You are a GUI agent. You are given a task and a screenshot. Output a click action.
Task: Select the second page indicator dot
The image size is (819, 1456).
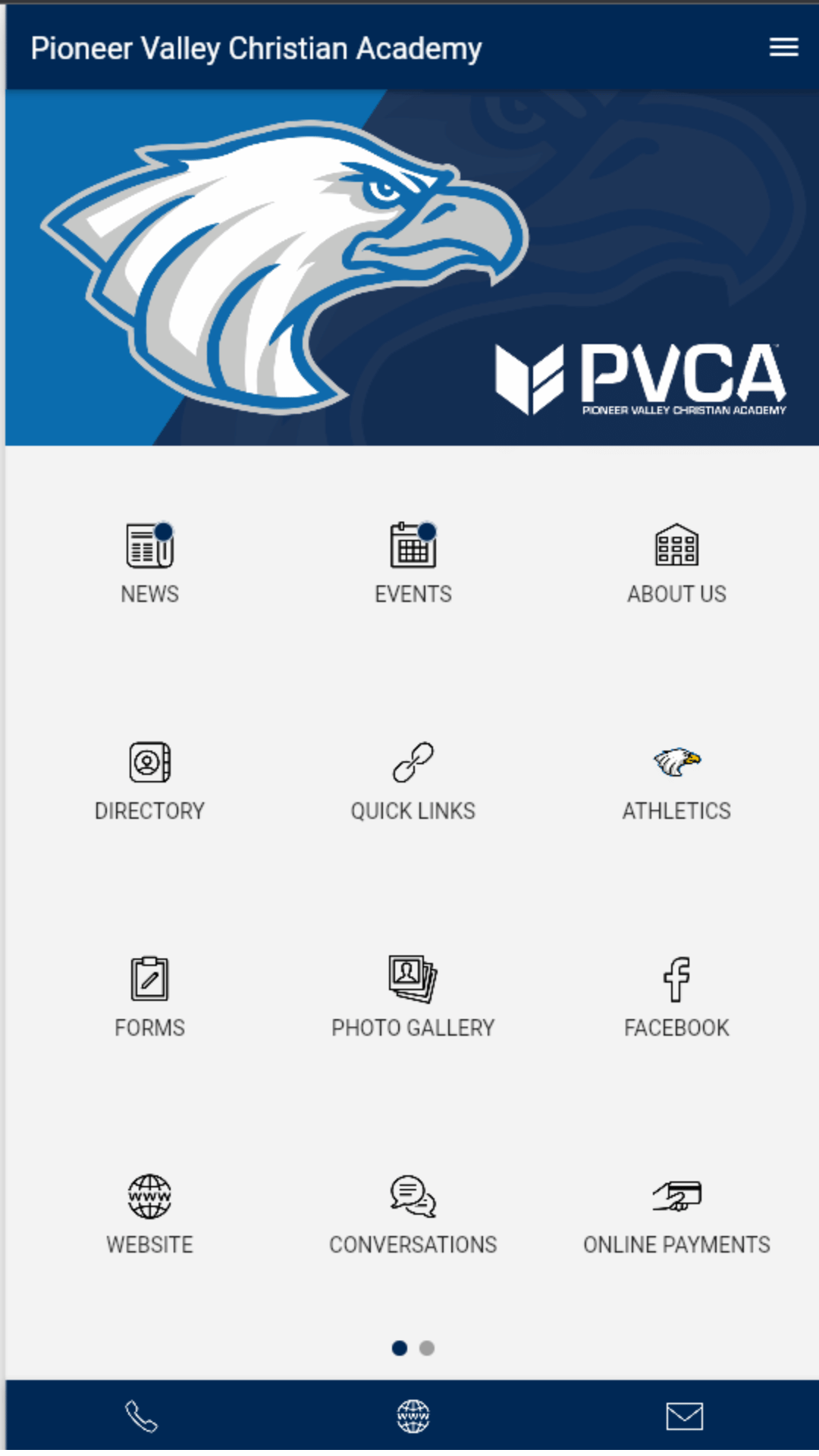tap(427, 1348)
